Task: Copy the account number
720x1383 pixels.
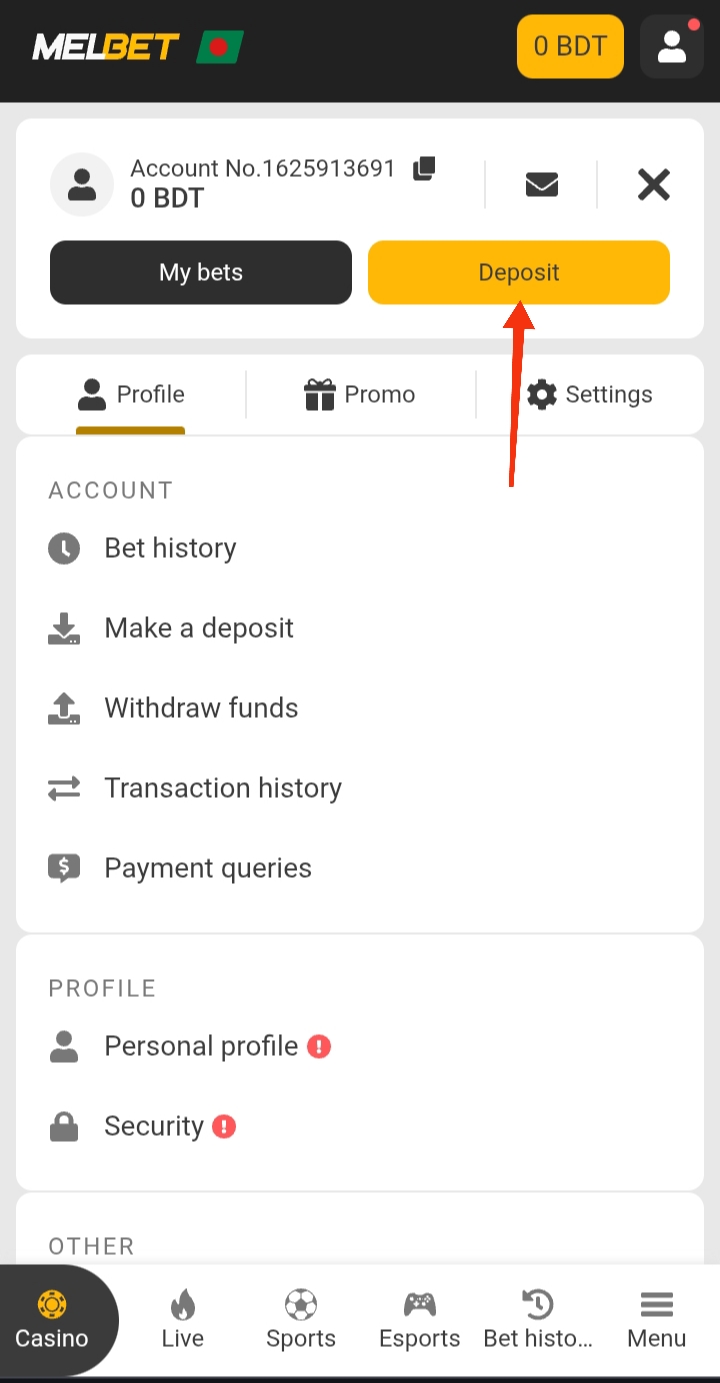Action: [x=425, y=168]
